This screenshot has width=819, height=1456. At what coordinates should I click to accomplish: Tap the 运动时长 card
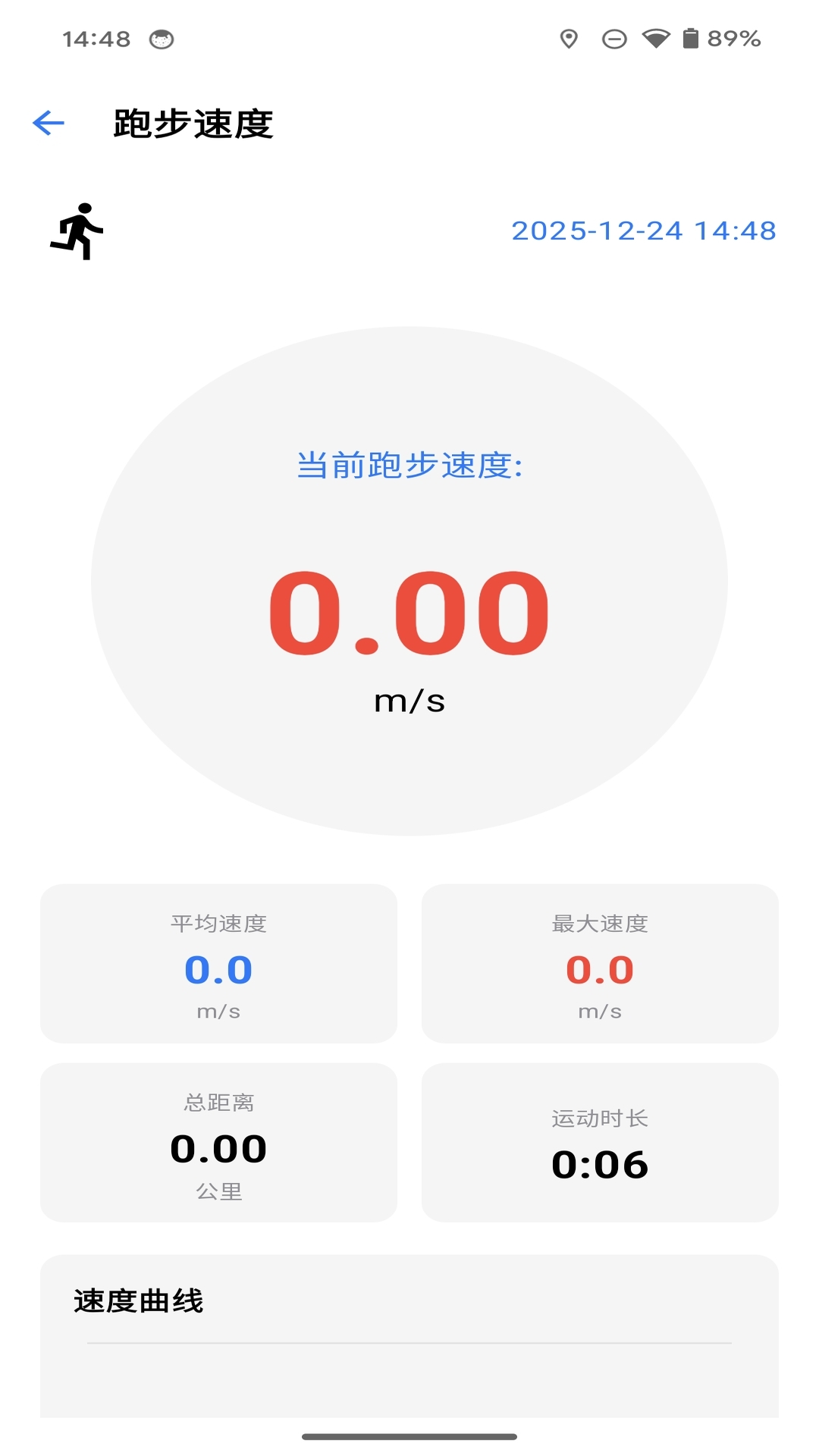click(x=600, y=1141)
